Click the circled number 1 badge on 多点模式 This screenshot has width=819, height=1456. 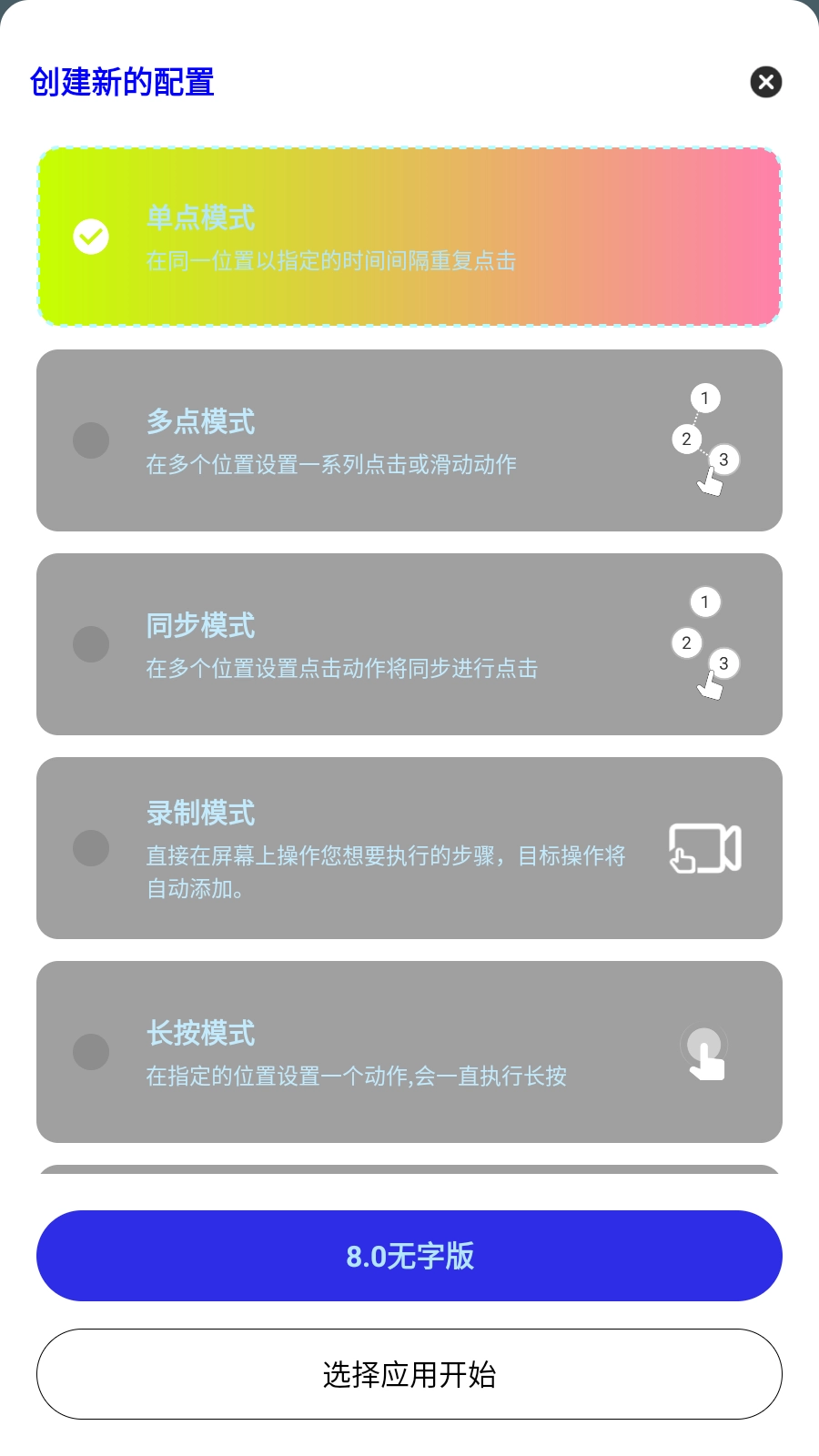point(704,398)
